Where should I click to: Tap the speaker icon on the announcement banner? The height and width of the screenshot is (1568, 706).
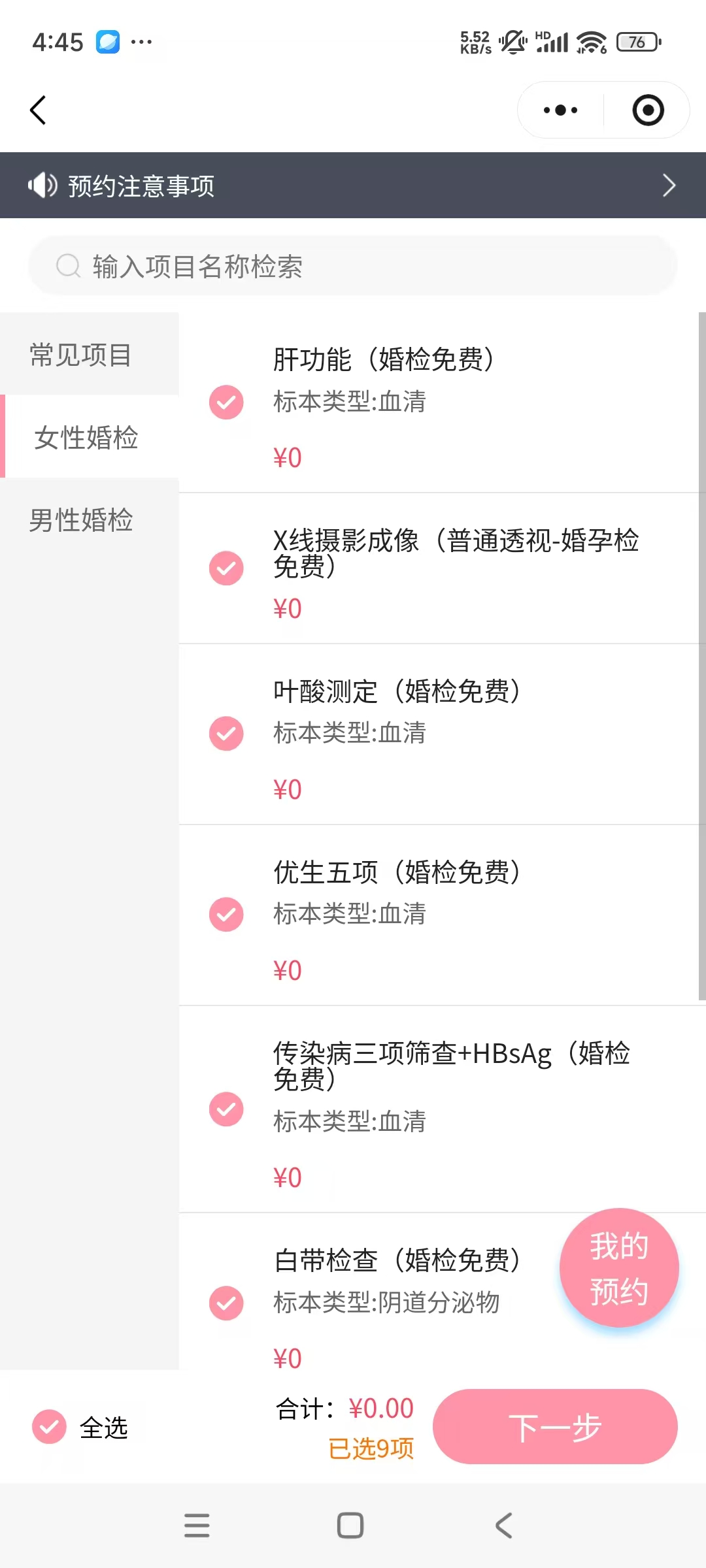point(41,186)
